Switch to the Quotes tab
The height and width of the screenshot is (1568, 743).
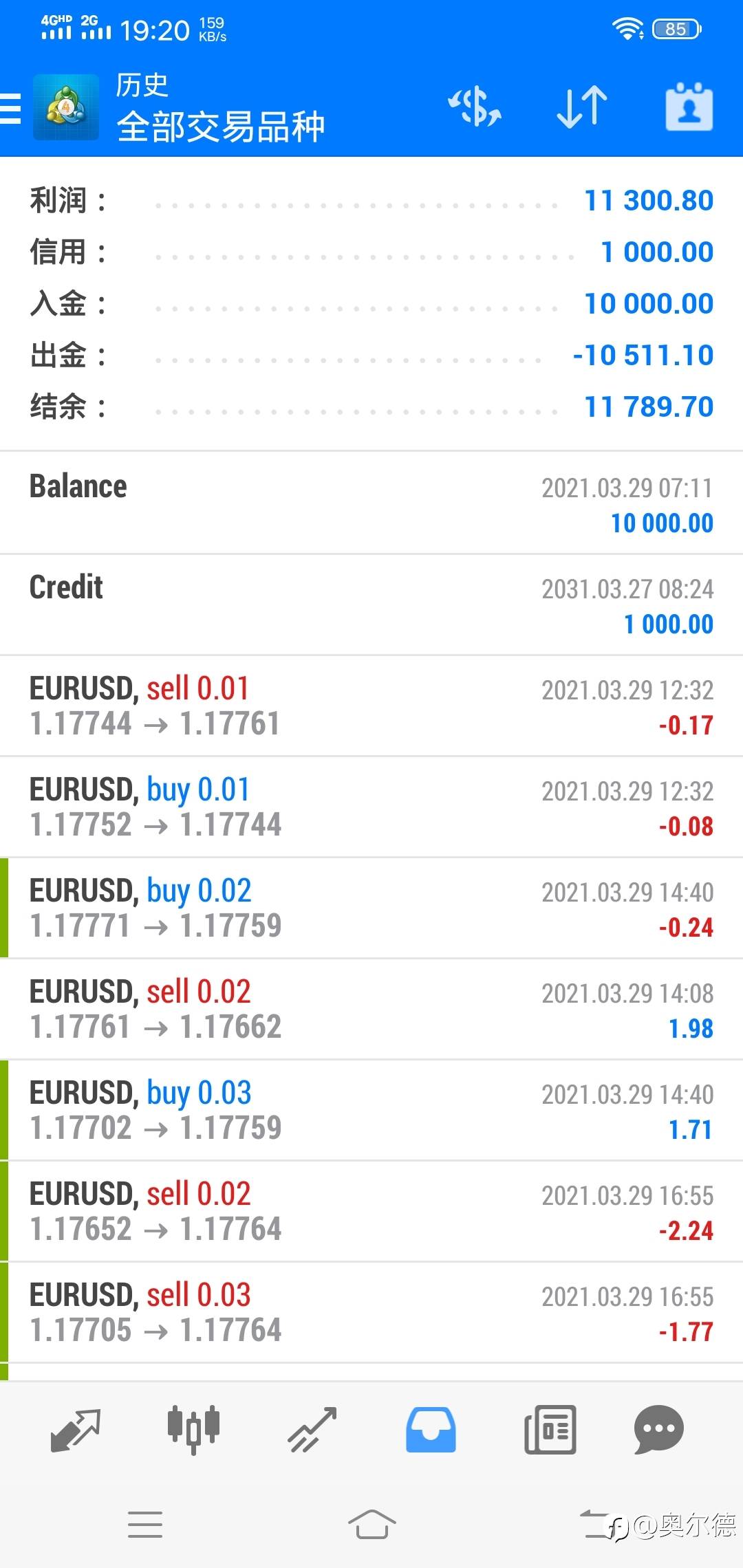76,1430
